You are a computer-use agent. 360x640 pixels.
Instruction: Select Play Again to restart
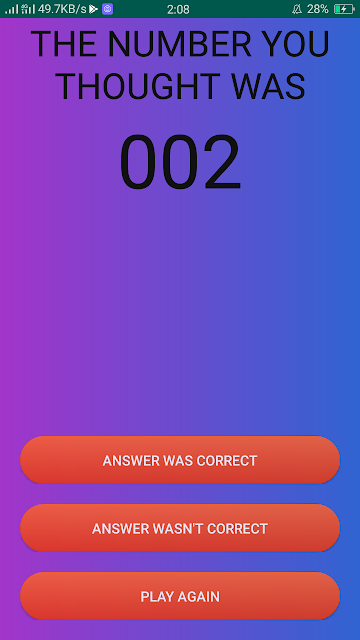180,596
